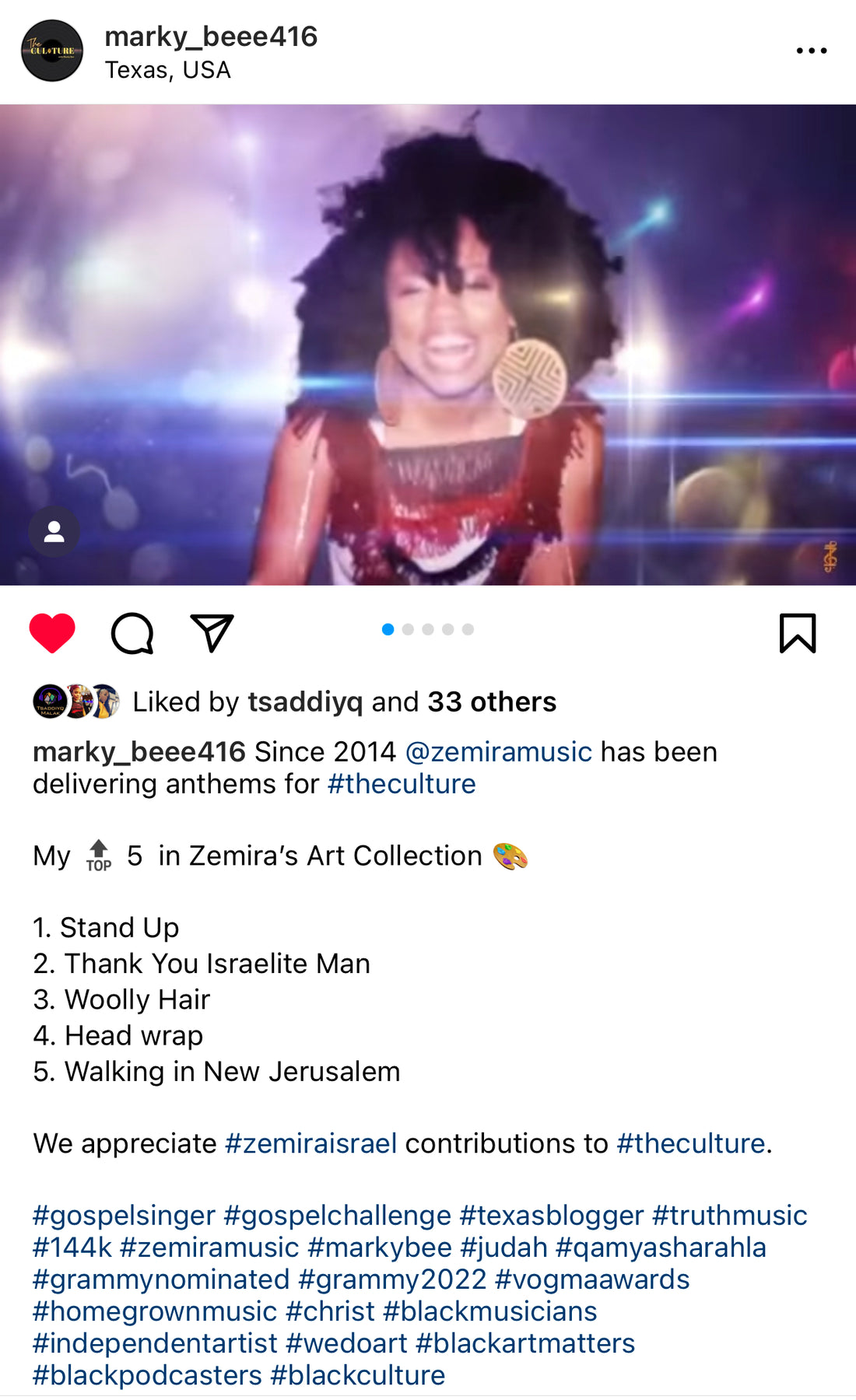Open the #zemiraisrael hashtag
856x1400 pixels.
pos(311,1143)
